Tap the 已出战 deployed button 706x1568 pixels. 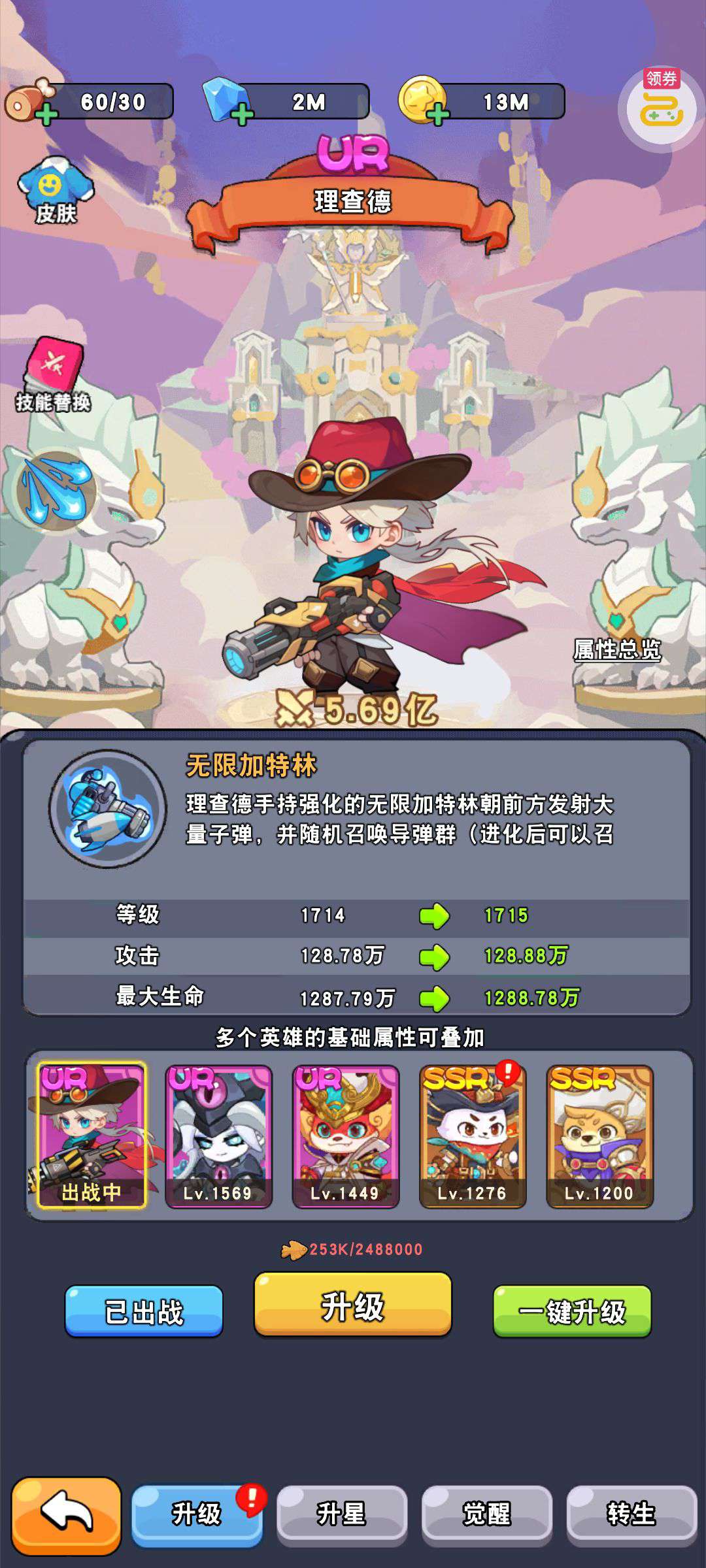click(x=144, y=1311)
